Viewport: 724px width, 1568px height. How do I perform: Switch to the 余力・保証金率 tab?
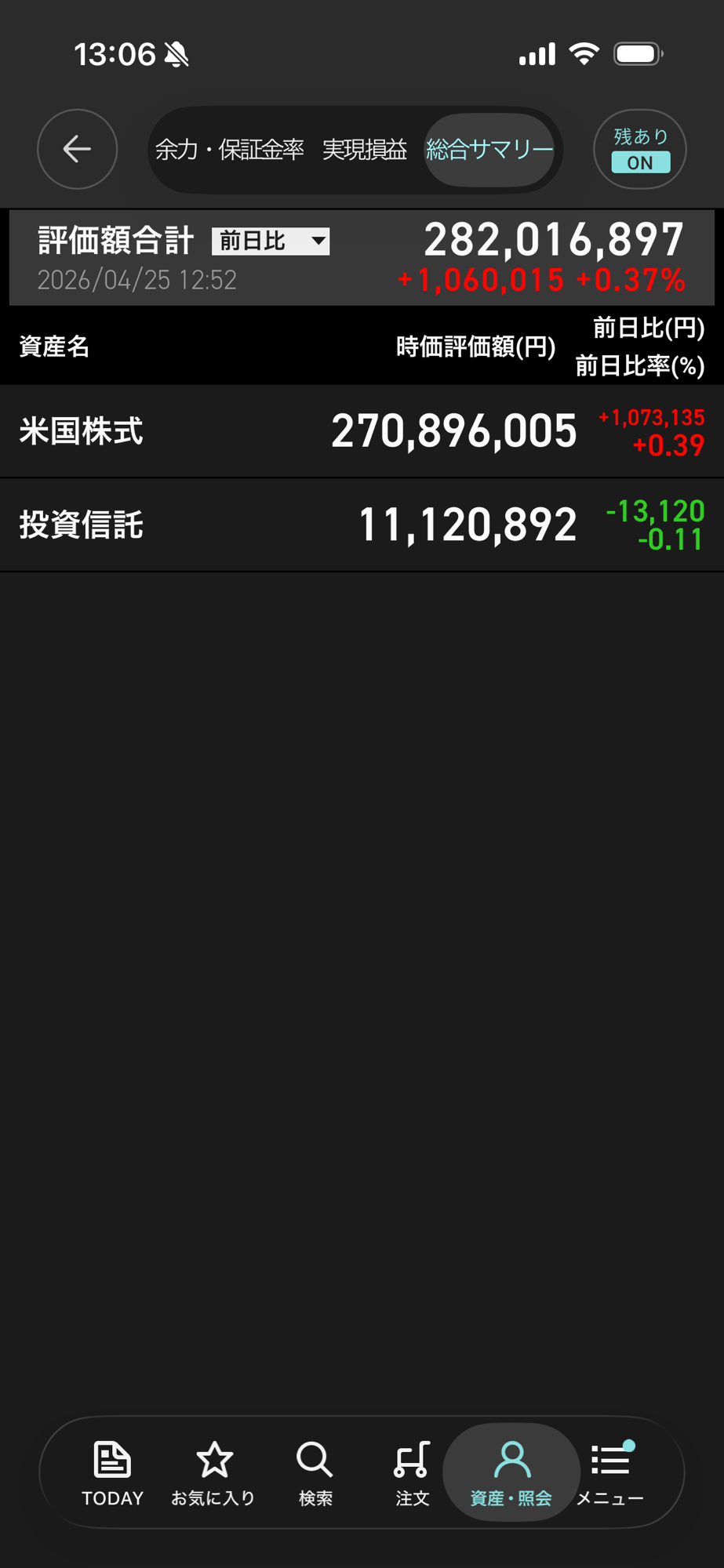(229, 150)
